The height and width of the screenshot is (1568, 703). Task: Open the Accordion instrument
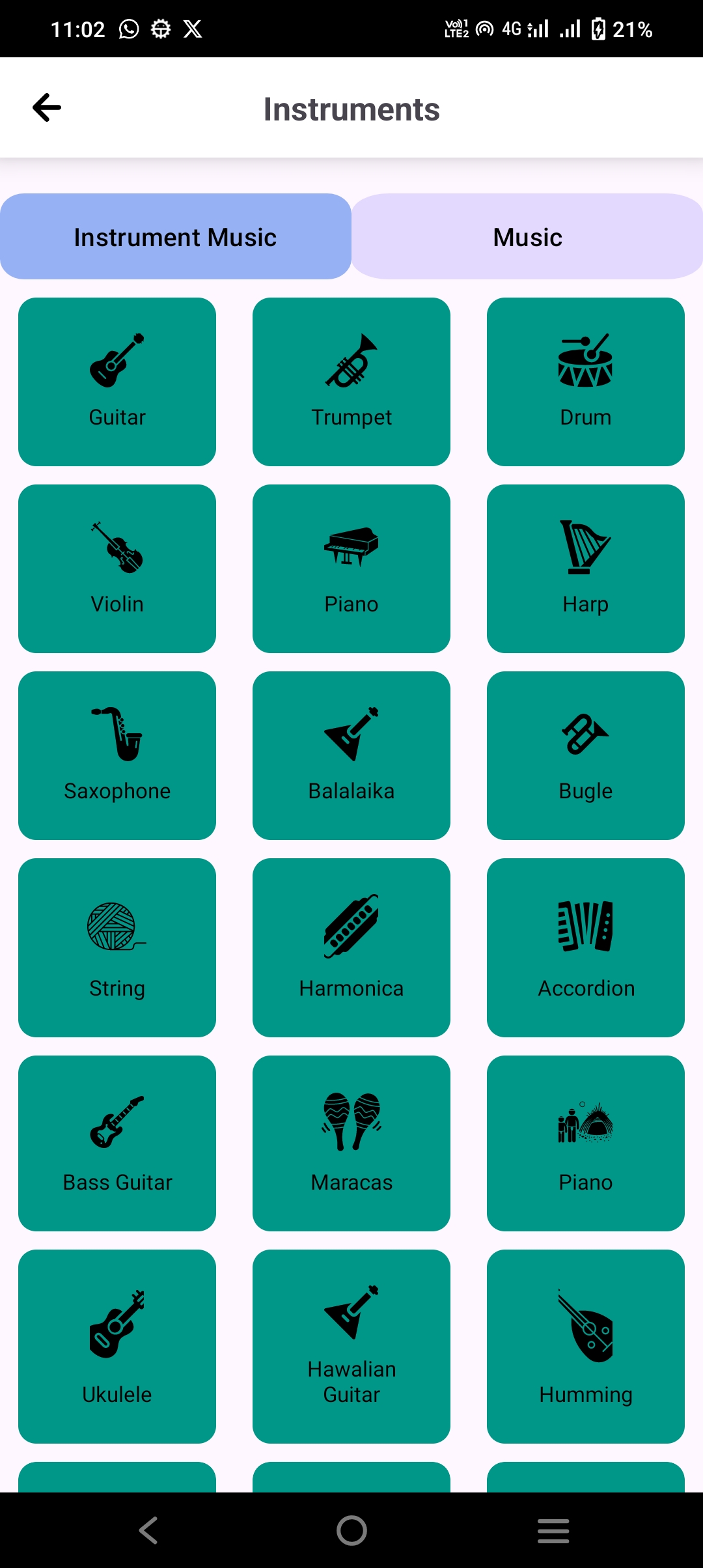pyautogui.click(x=586, y=947)
